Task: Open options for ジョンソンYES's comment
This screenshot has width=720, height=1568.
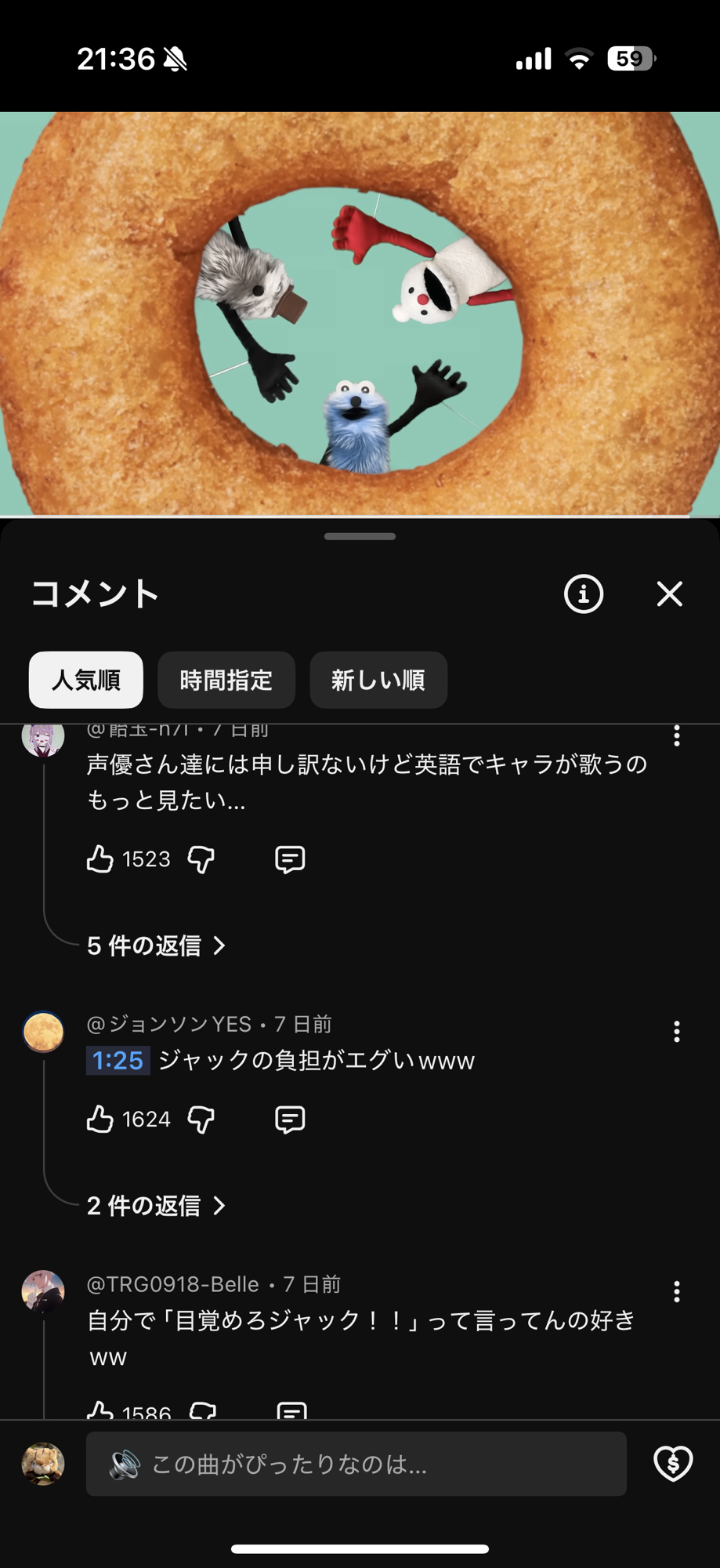Action: pos(676,1031)
